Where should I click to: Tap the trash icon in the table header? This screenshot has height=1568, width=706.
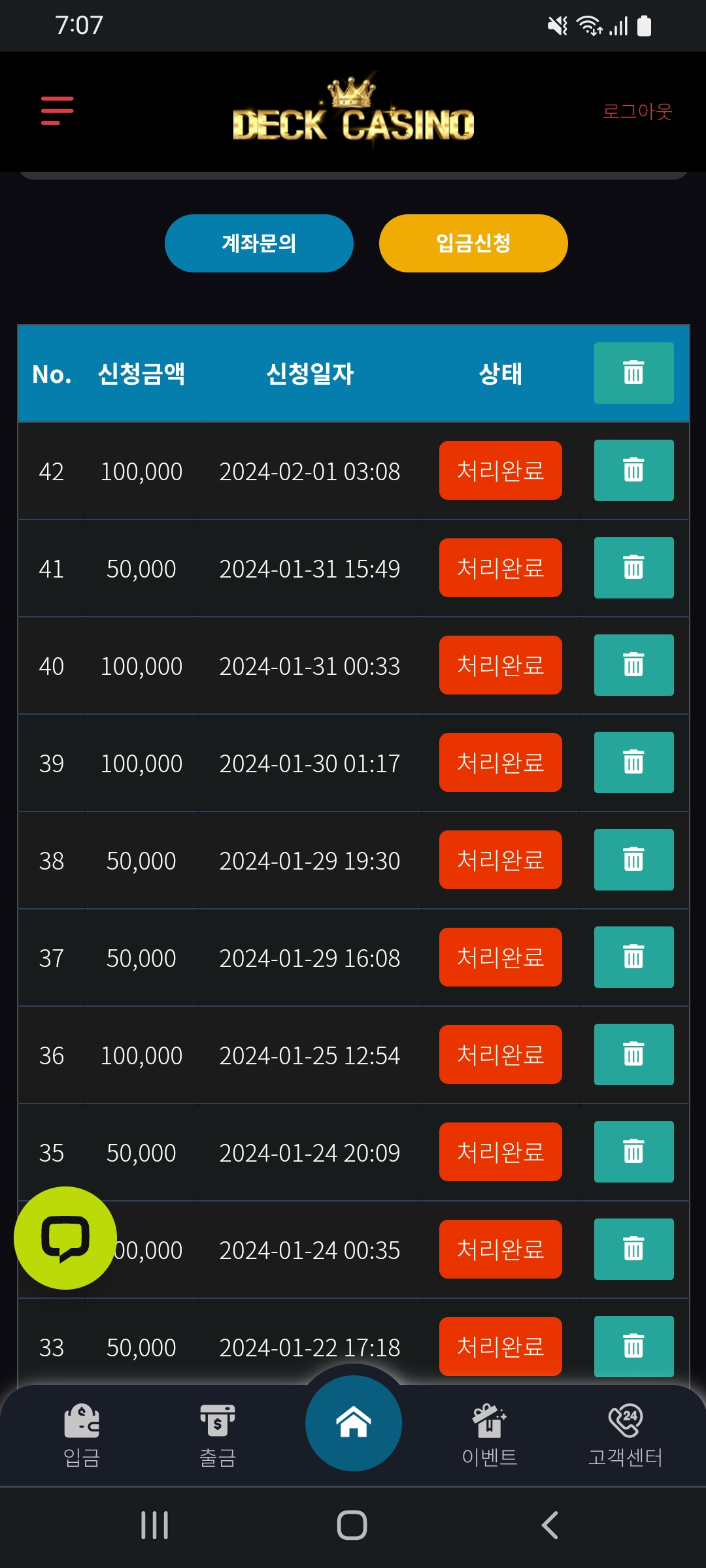(x=633, y=373)
